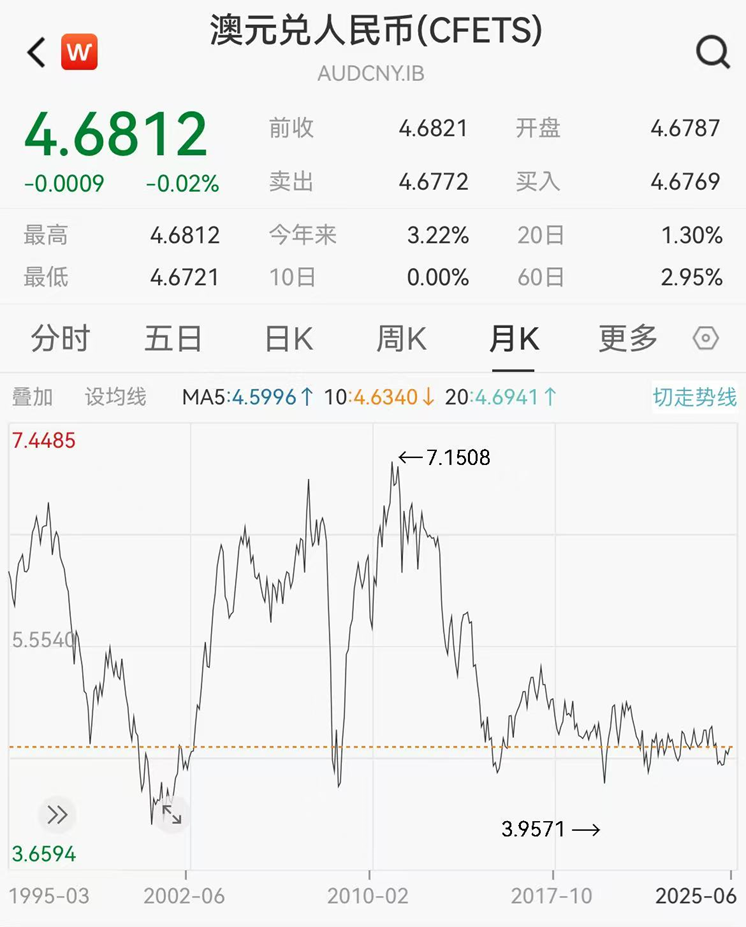Tap 叠加 to overlay another symbol
Viewport: 746px width, 927px height.
(33, 397)
